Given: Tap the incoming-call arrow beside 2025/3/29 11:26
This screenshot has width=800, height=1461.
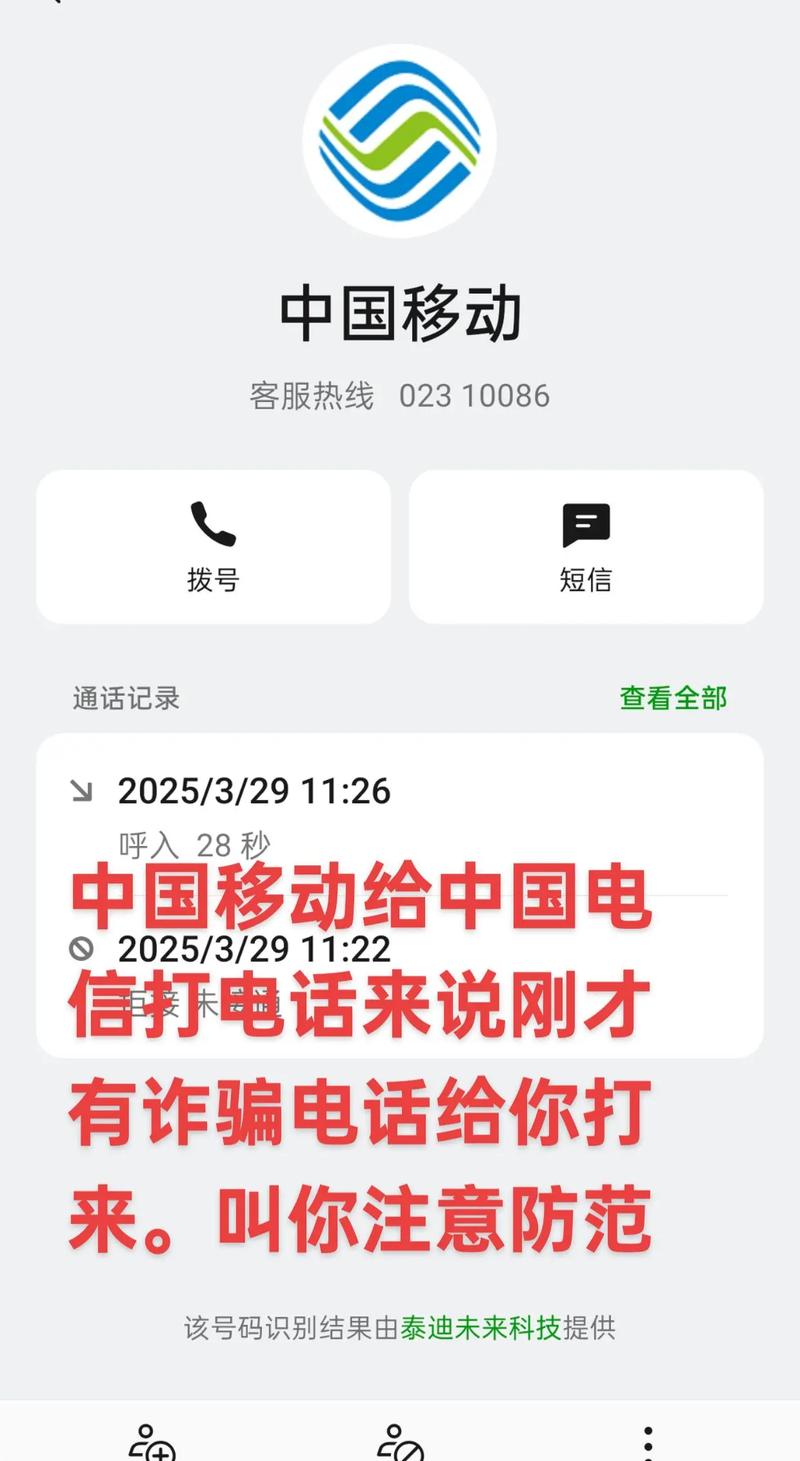Looking at the screenshot, I should point(82,790).
